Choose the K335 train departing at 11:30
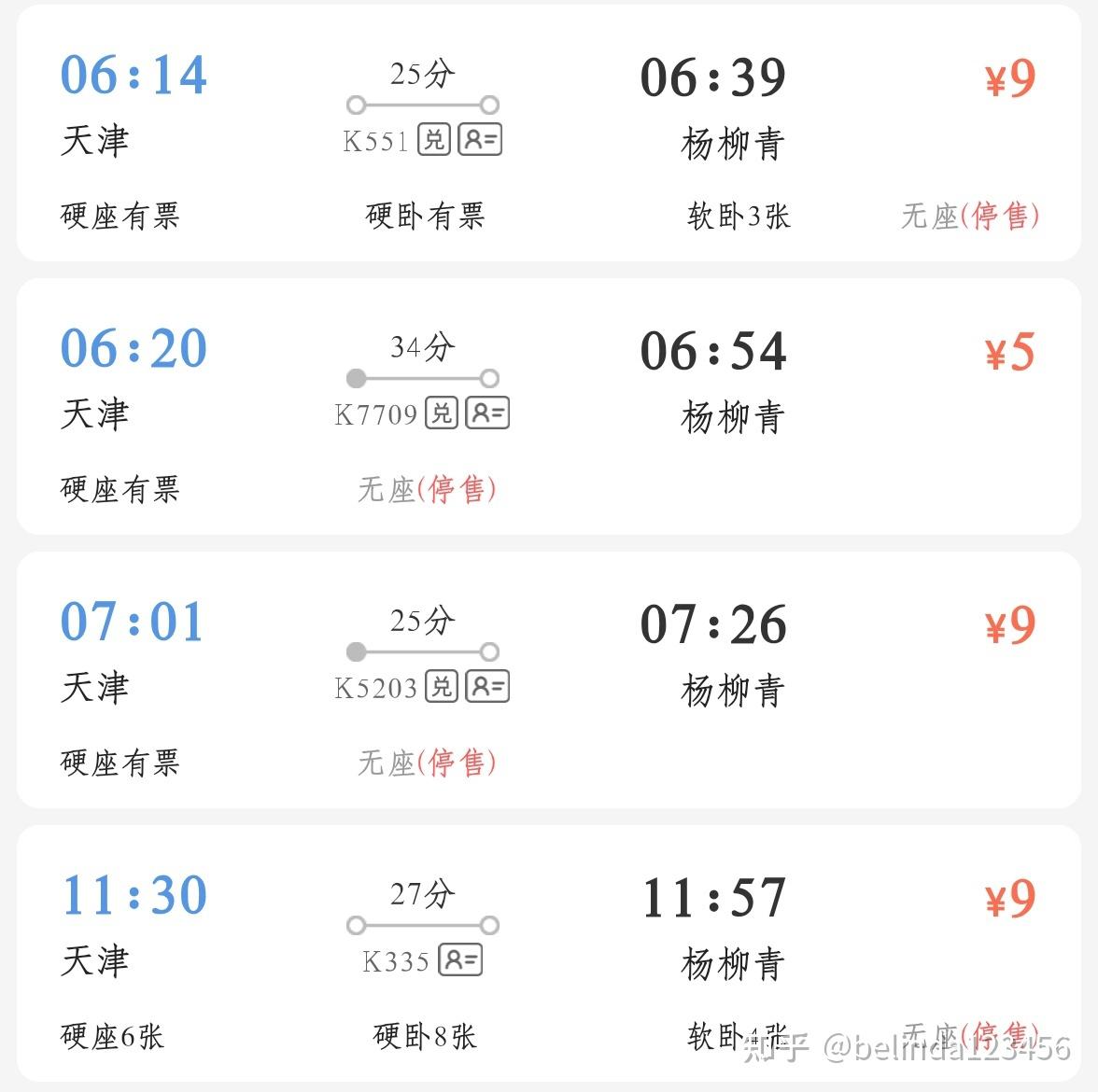Screen dimensions: 1098x1092 click(x=549, y=954)
